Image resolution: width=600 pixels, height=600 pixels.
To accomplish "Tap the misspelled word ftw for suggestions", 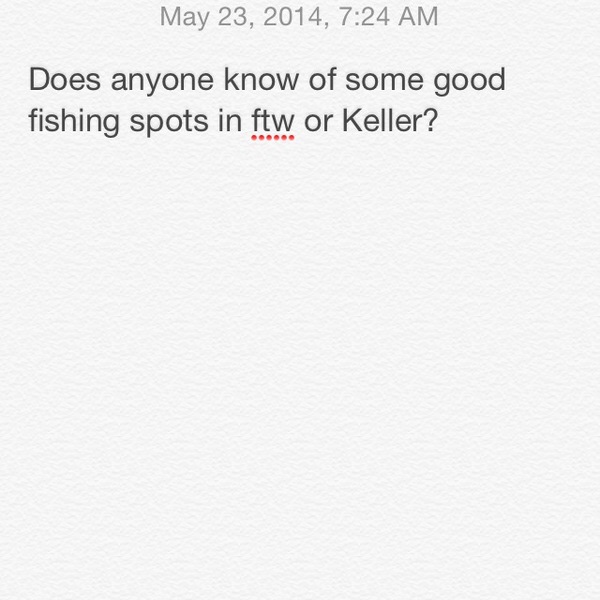I will (x=272, y=126).
